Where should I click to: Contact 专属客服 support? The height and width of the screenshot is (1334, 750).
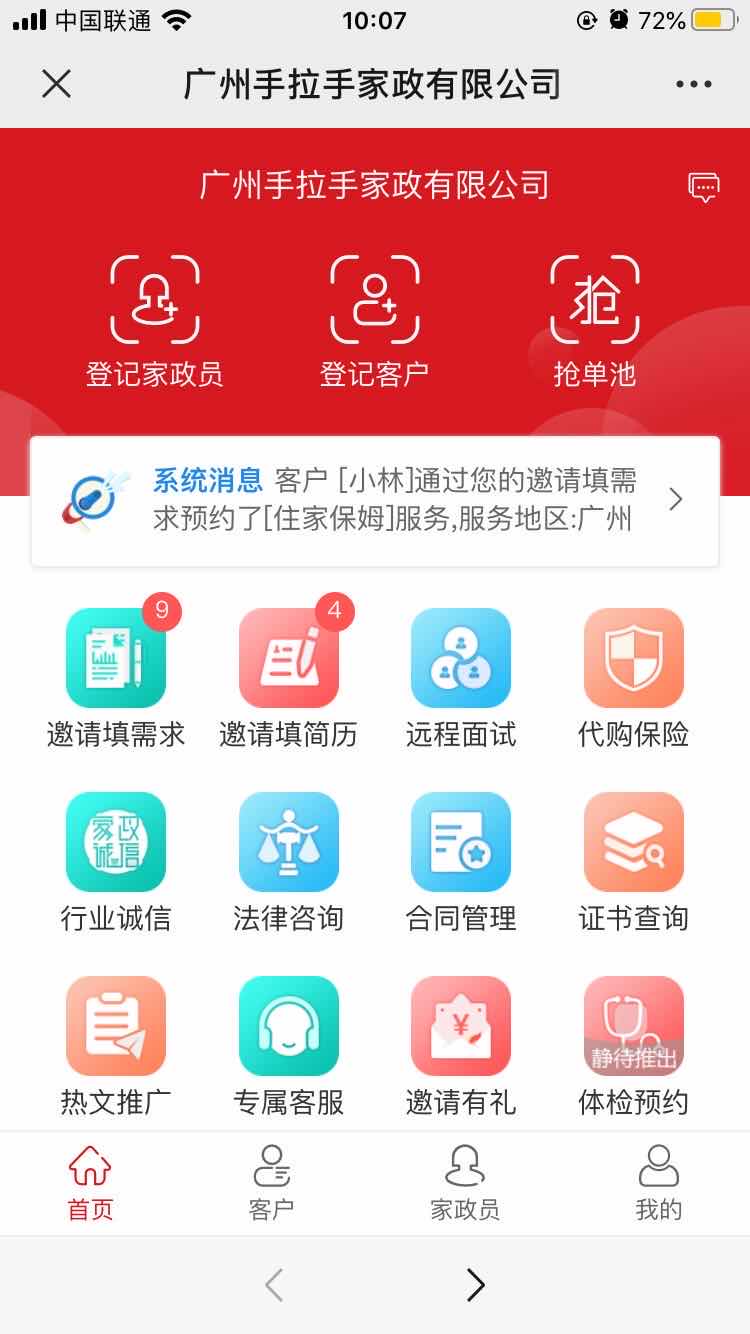(x=288, y=1044)
